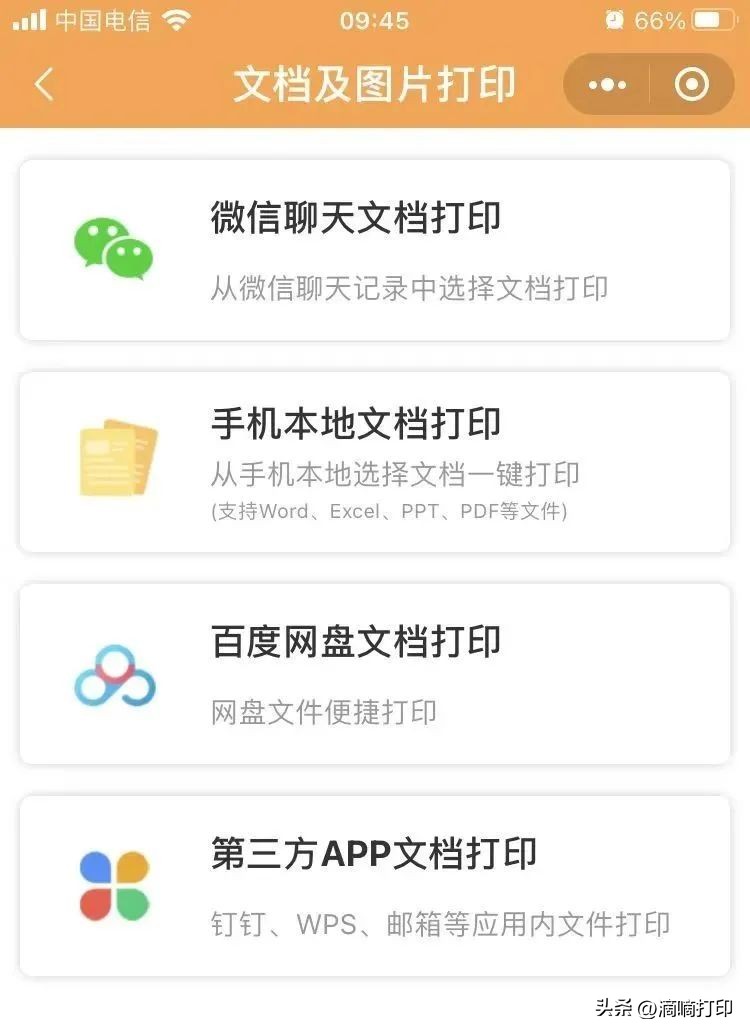The width and height of the screenshot is (750, 1034).
Task: Click the four-leaf third-party APP icon
Action: pos(113,886)
